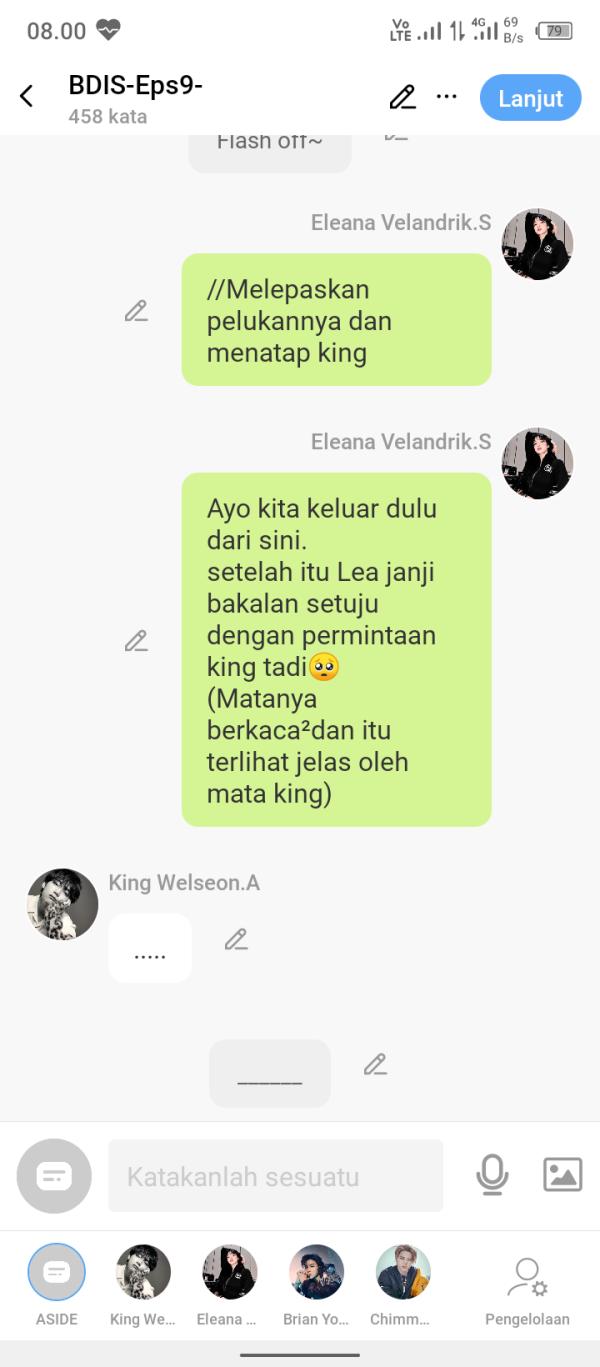The image size is (600, 1367).
Task: Edit the 'Ayo kita keluar dulu' message
Action: pos(136,641)
